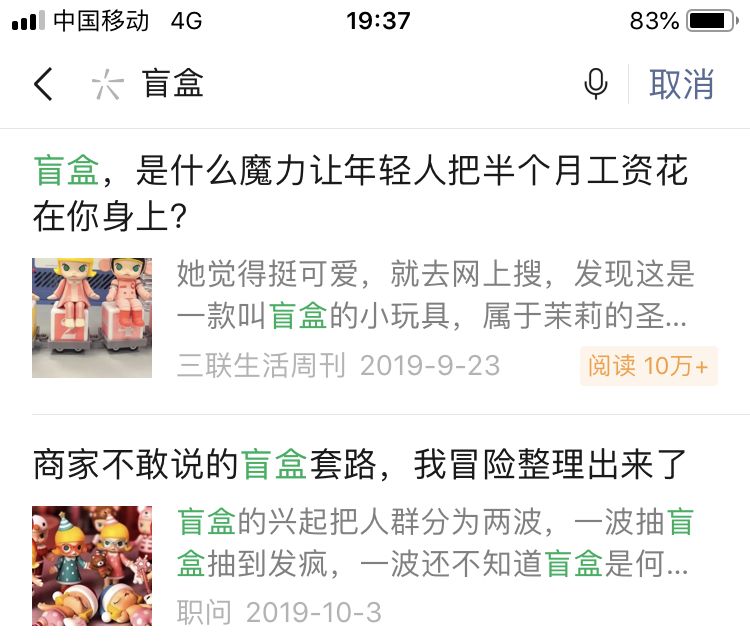750x644 pixels.
Task: Start voice search with the microphone
Action: tap(596, 85)
